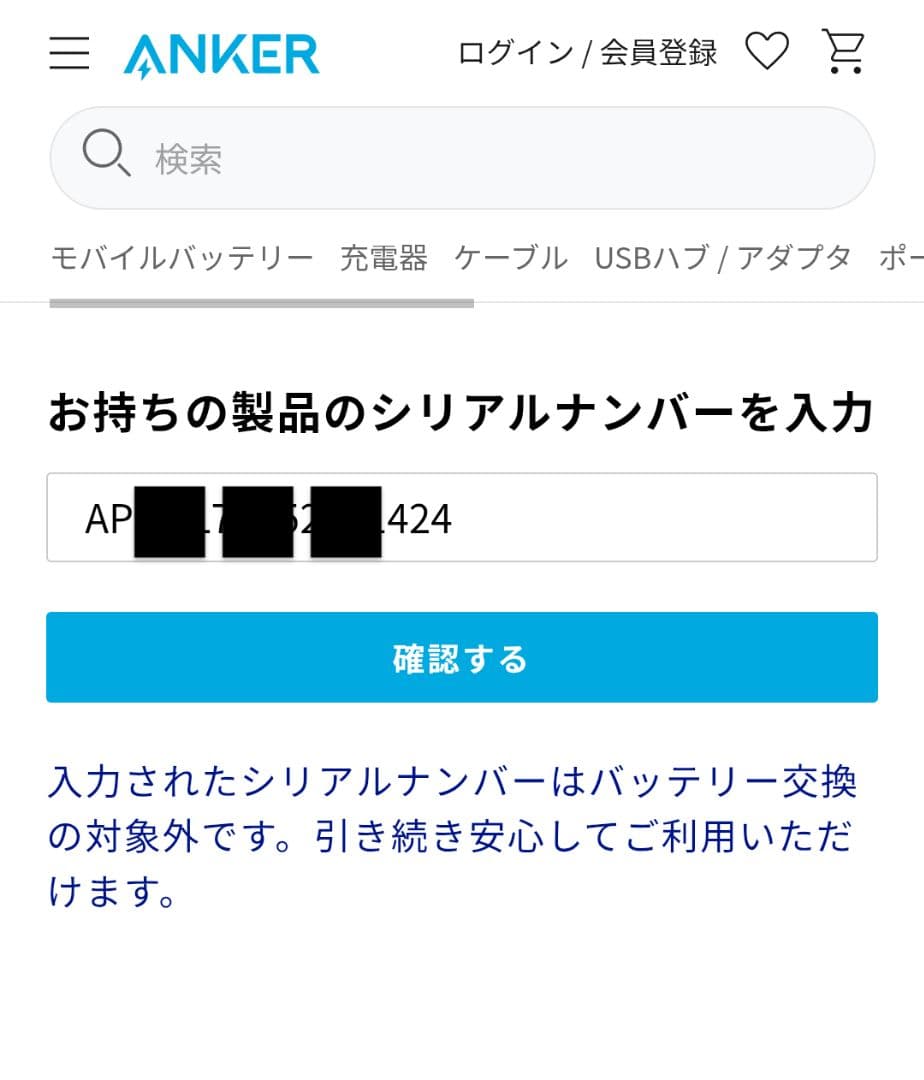This screenshot has height=1080, width=924.
Task: Open the hamburger menu
Action: (69, 53)
